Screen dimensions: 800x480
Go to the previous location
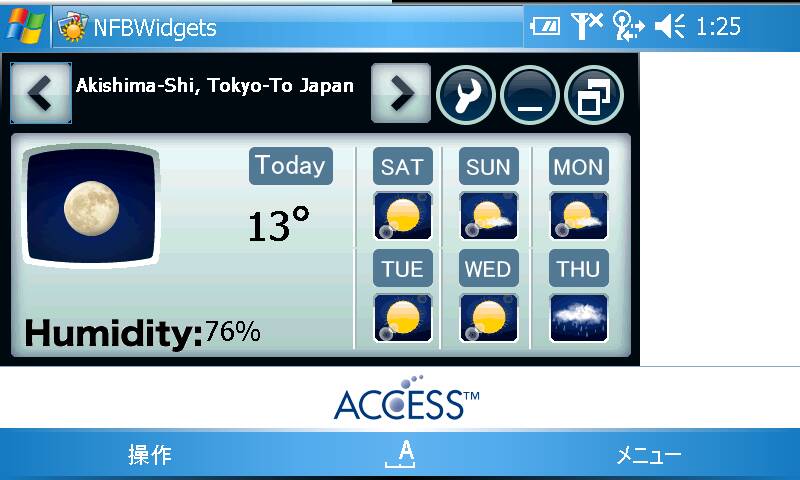[x=40, y=93]
